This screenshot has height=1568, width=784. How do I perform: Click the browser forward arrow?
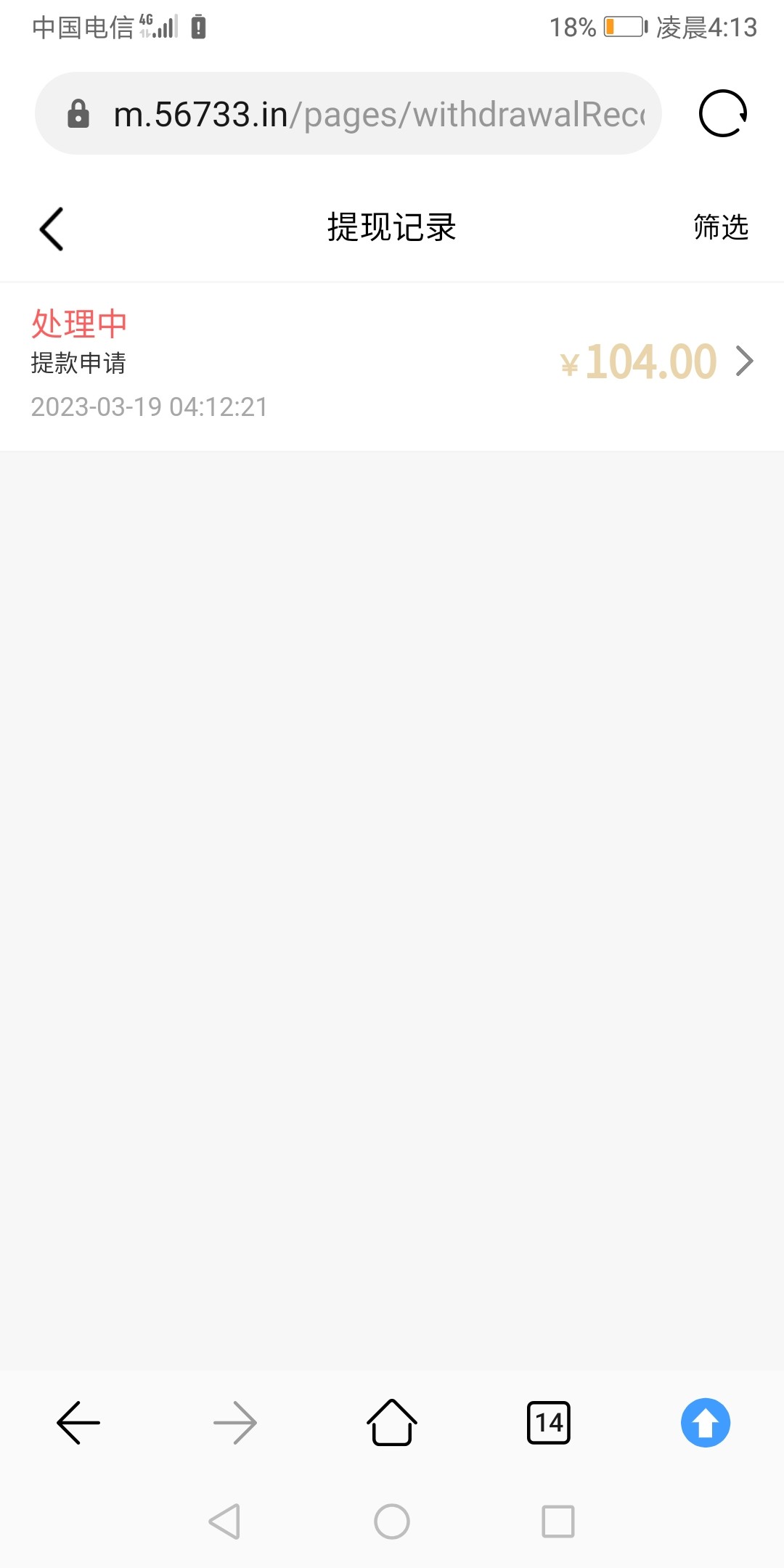click(234, 1422)
